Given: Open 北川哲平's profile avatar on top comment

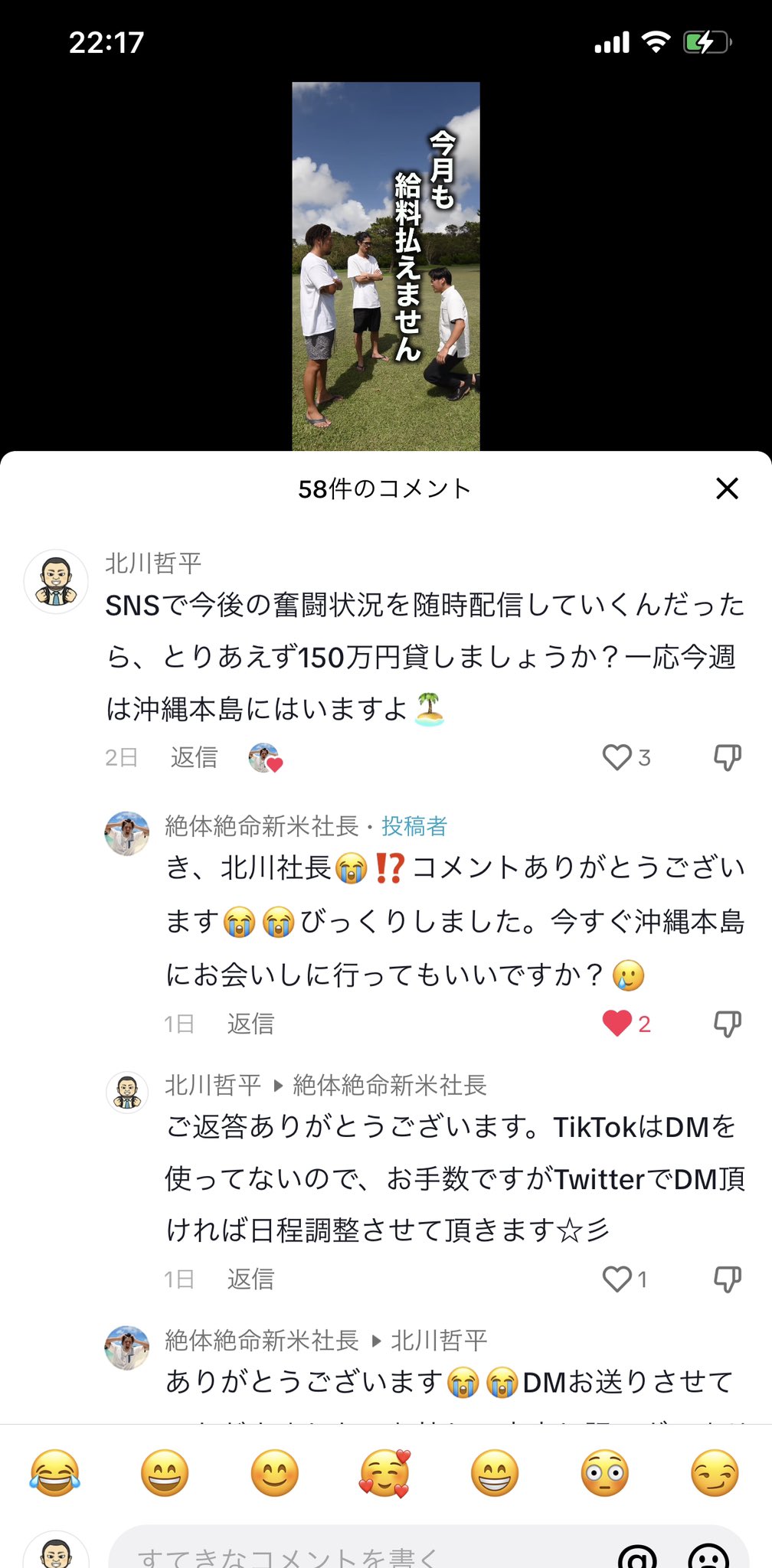Looking at the screenshot, I should [x=56, y=582].
